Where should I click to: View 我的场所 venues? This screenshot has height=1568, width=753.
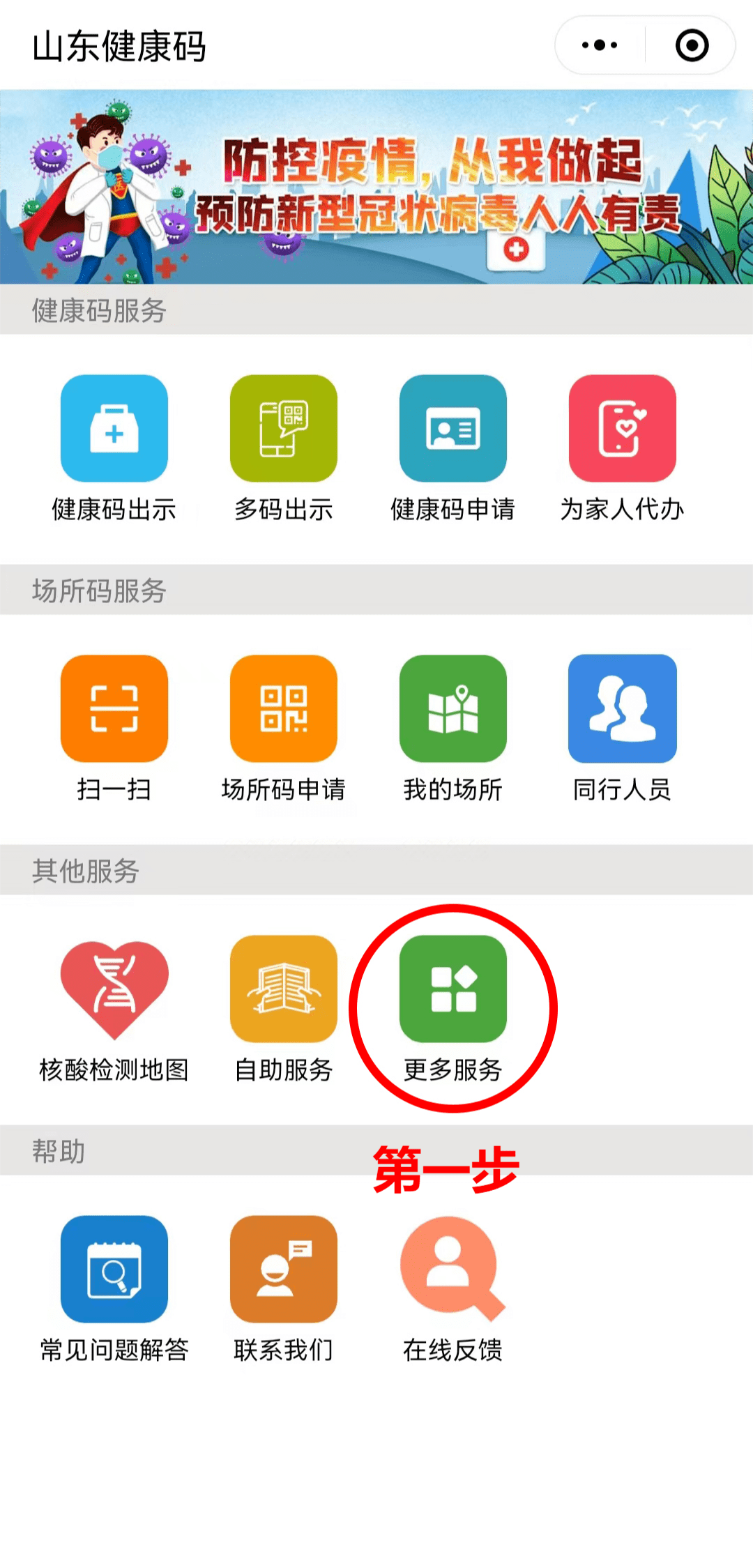pyautogui.click(x=453, y=708)
